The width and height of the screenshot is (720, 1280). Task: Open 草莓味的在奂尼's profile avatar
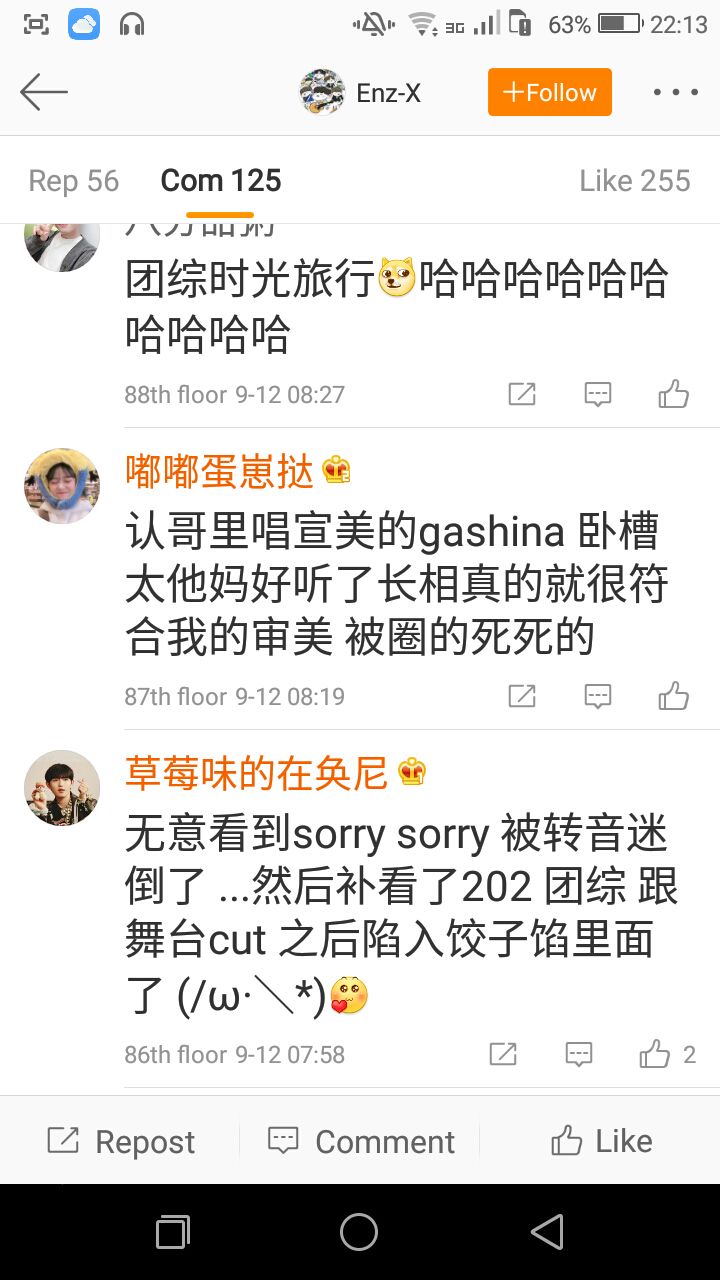(62, 787)
